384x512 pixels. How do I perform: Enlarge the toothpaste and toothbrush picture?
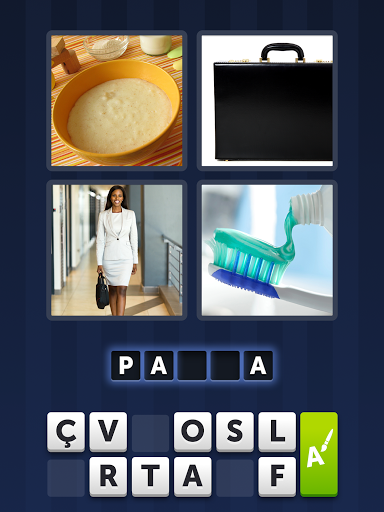point(267,250)
